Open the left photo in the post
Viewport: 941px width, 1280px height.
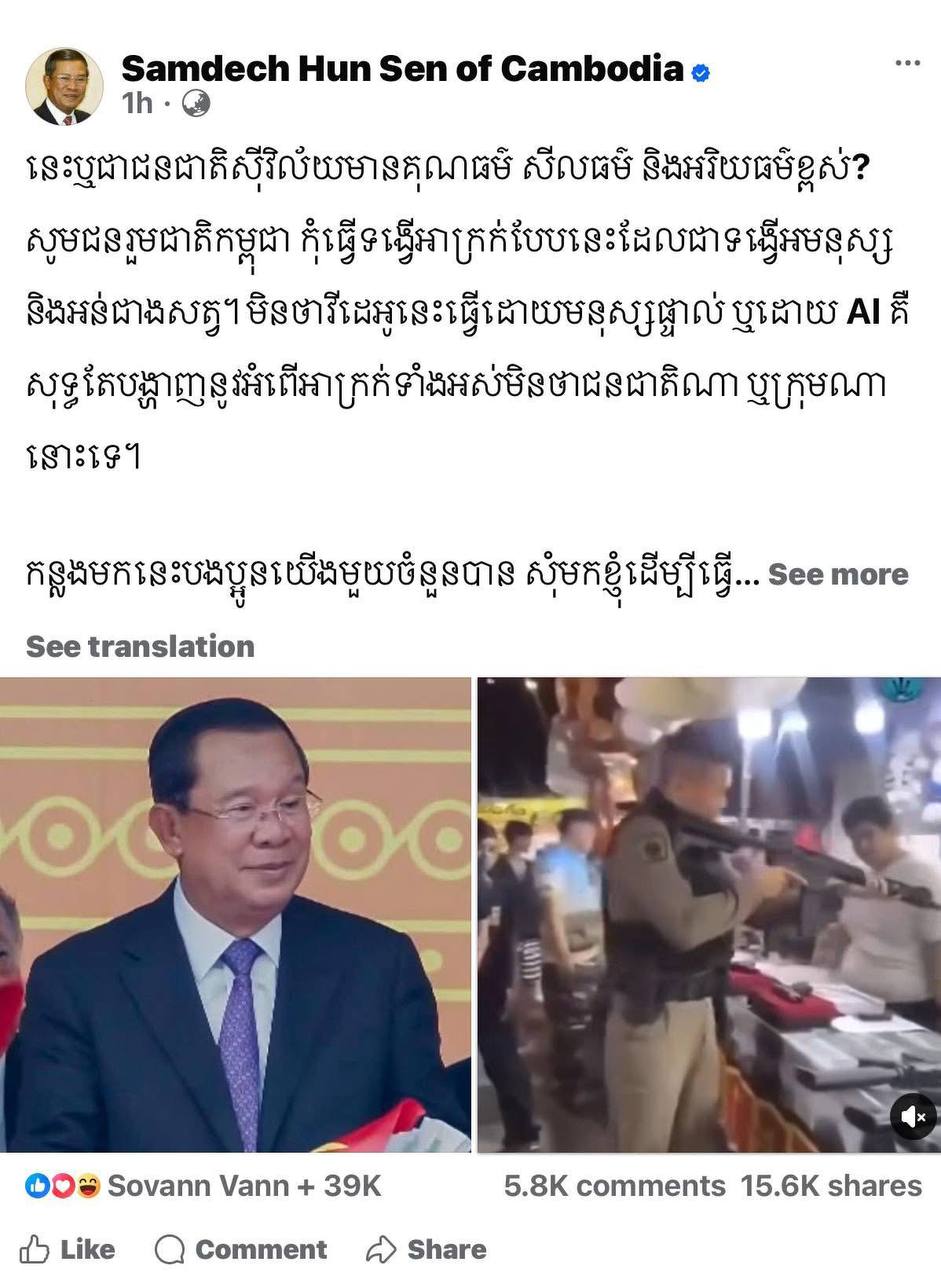pyautogui.click(x=235, y=914)
